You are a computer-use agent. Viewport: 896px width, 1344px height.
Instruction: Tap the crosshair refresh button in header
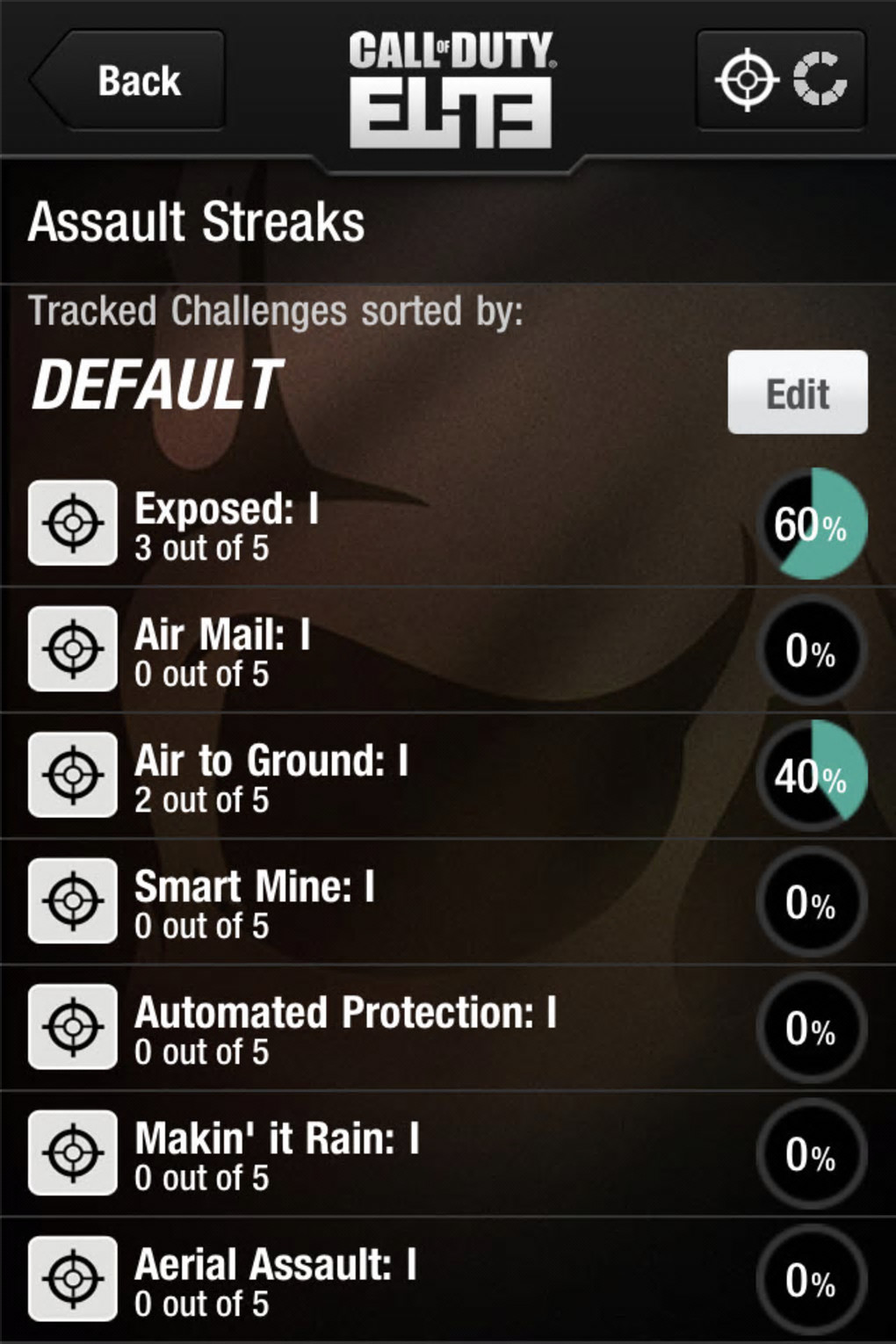(x=780, y=80)
